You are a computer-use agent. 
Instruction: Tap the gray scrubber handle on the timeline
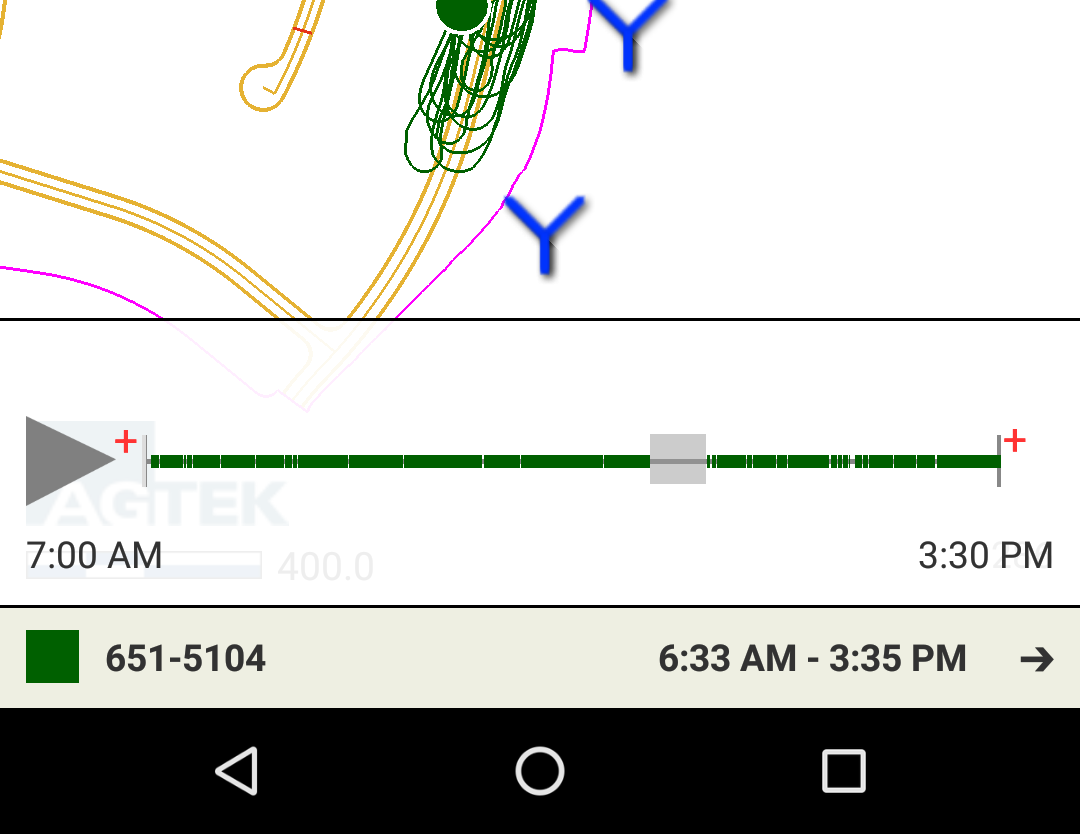click(x=678, y=459)
